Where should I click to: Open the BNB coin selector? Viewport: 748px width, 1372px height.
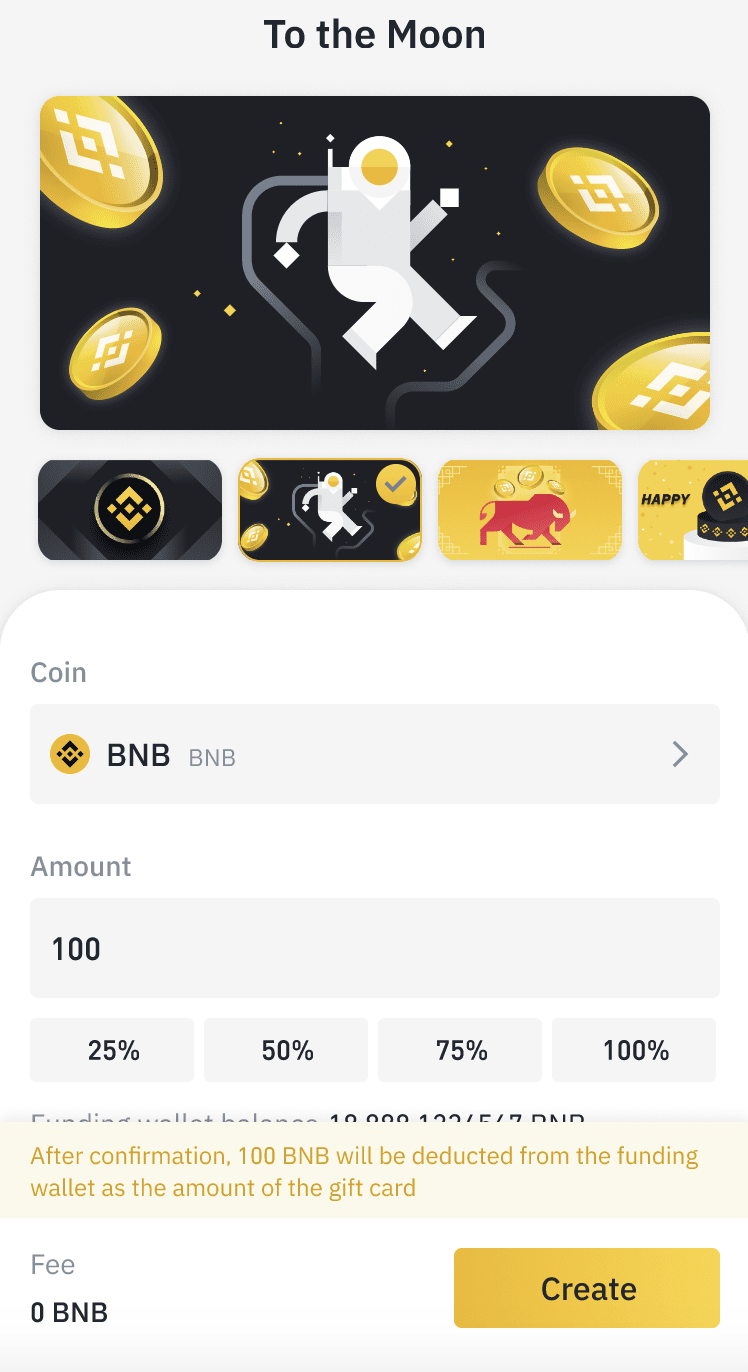[x=375, y=754]
